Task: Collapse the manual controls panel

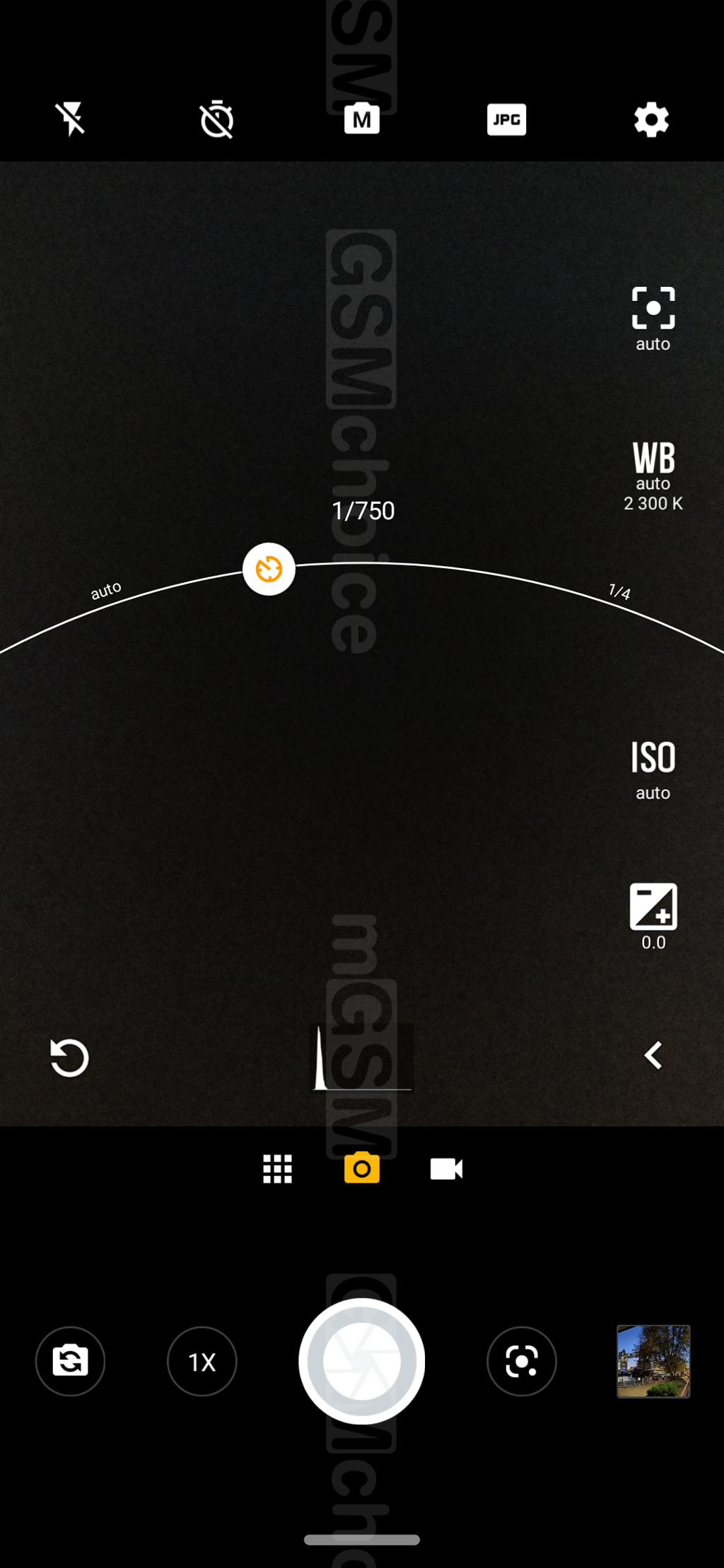Action: pos(653,1056)
